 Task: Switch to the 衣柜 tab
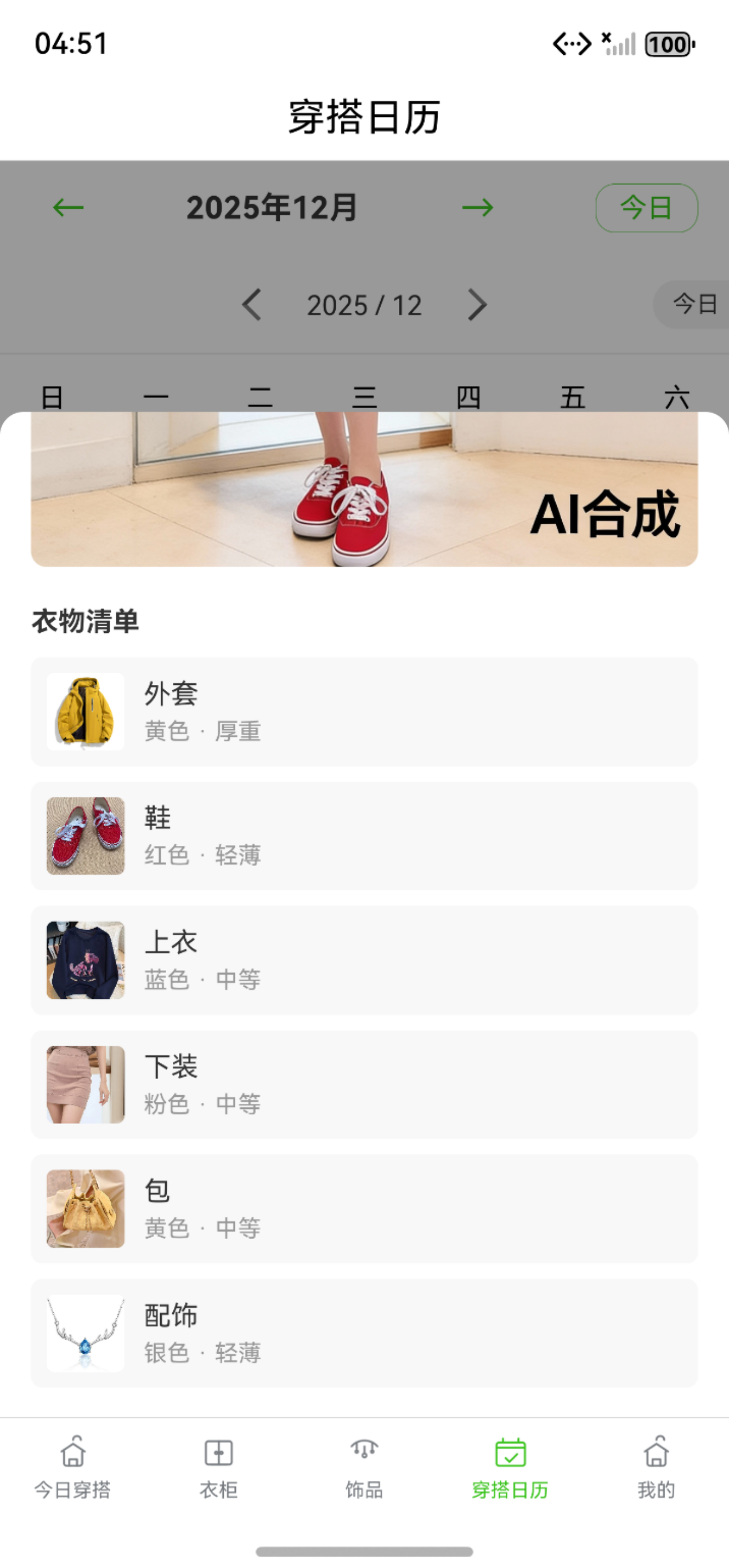pyautogui.click(x=218, y=1473)
